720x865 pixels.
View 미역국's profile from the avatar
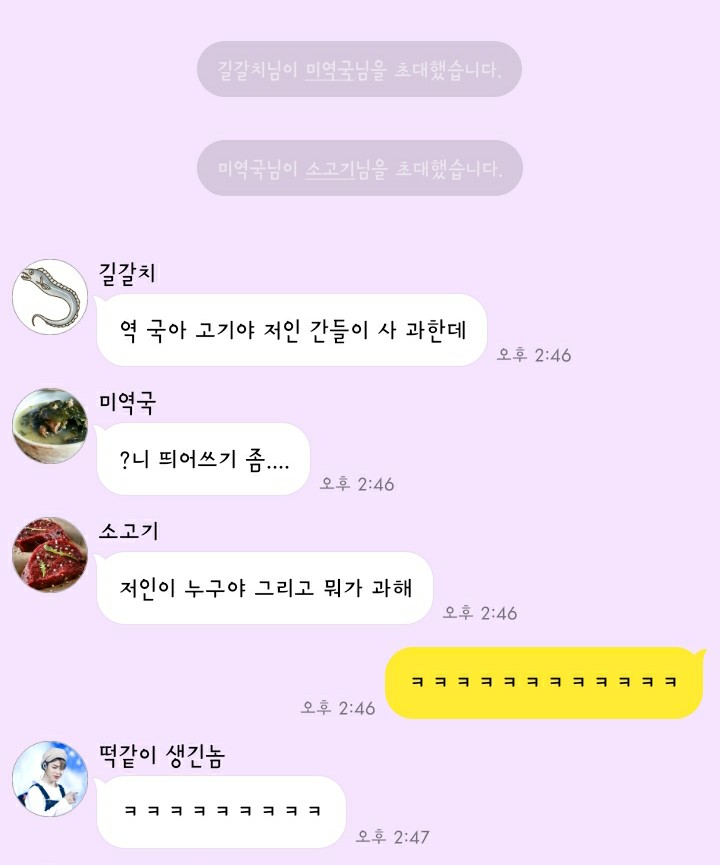coord(49,426)
